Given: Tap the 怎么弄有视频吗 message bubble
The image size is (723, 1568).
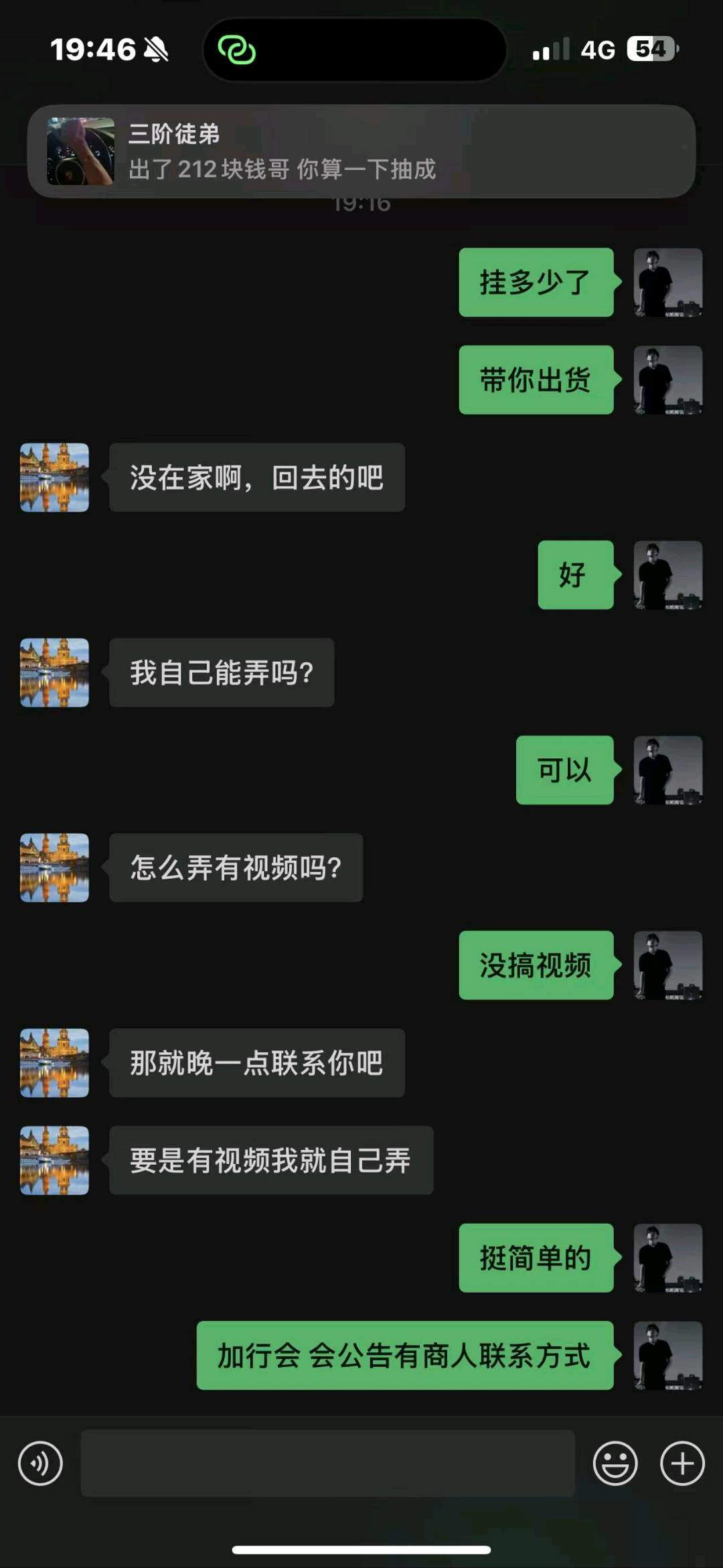Looking at the screenshot, I should click(236, 868).
